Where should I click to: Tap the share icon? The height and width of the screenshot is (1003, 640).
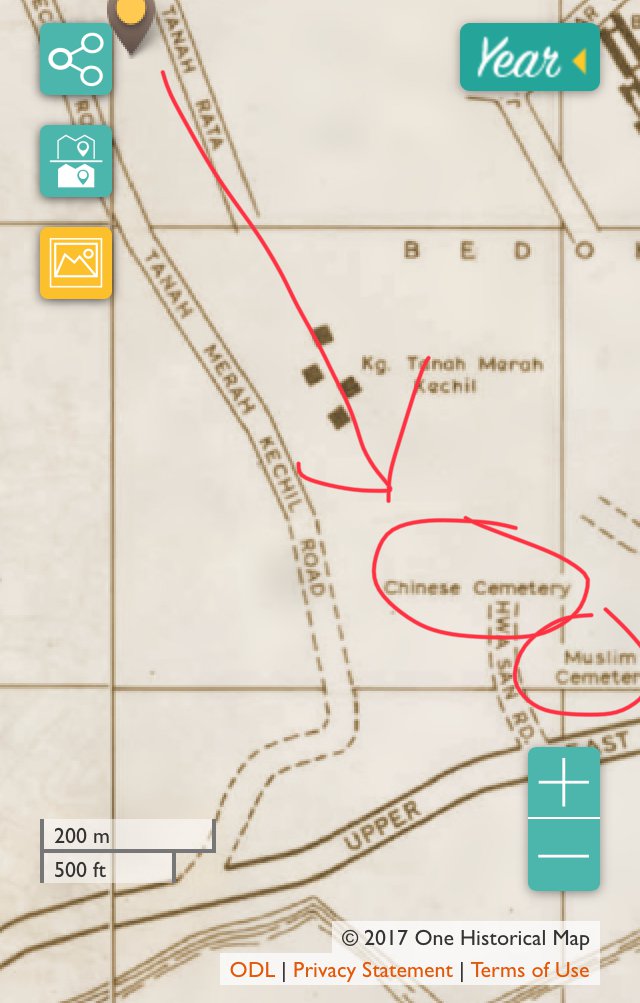76,59
